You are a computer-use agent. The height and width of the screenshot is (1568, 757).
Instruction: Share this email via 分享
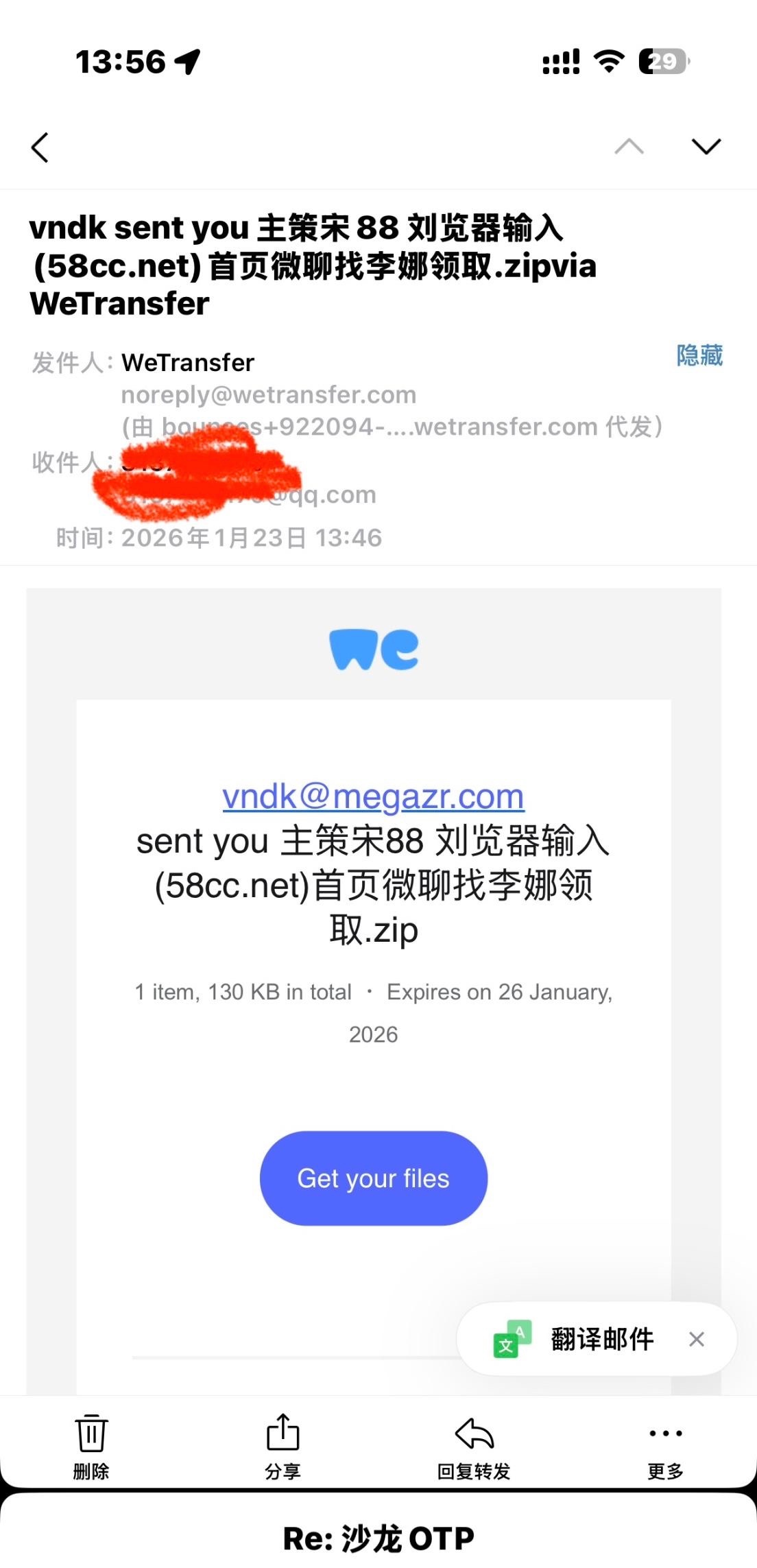[283, 1443]
